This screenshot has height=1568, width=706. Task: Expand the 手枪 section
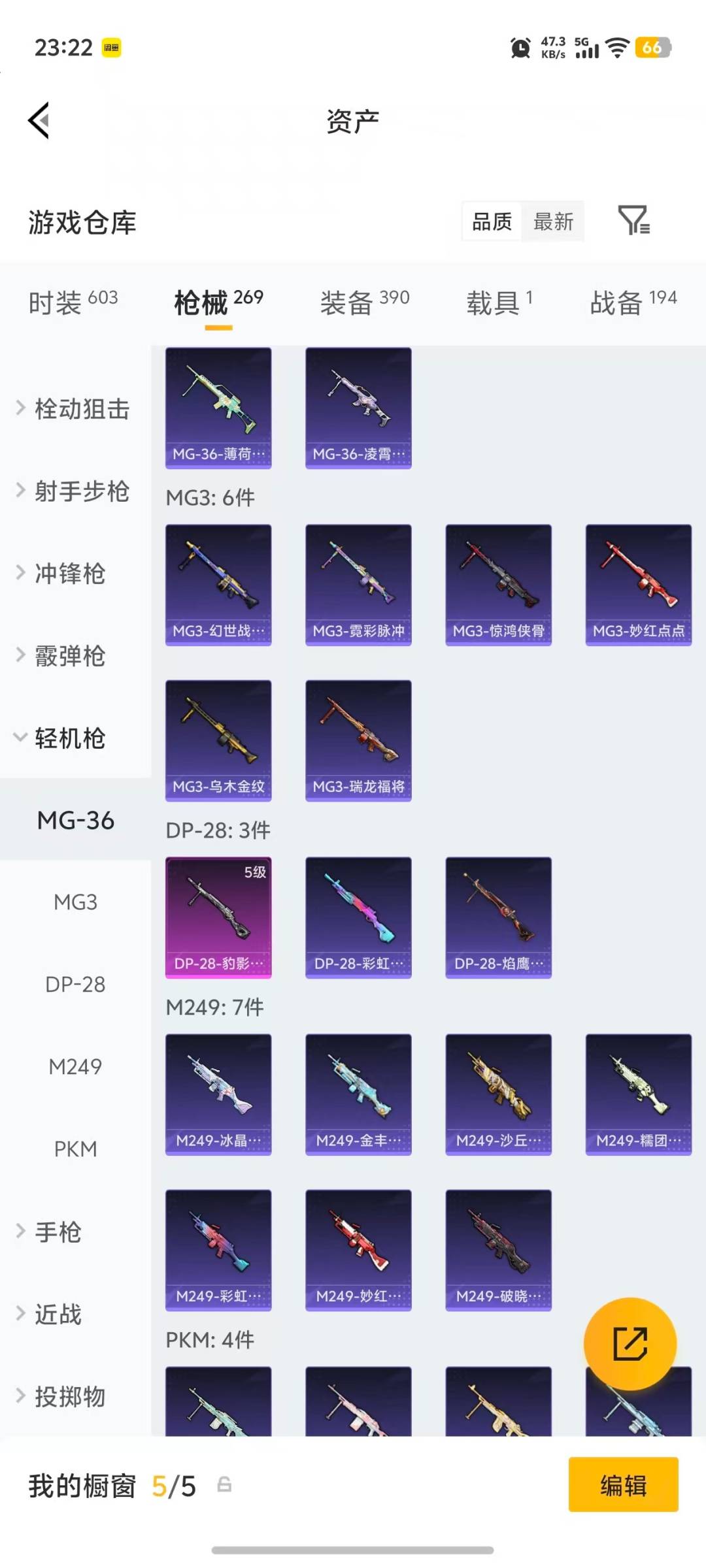pos(58,1232)
